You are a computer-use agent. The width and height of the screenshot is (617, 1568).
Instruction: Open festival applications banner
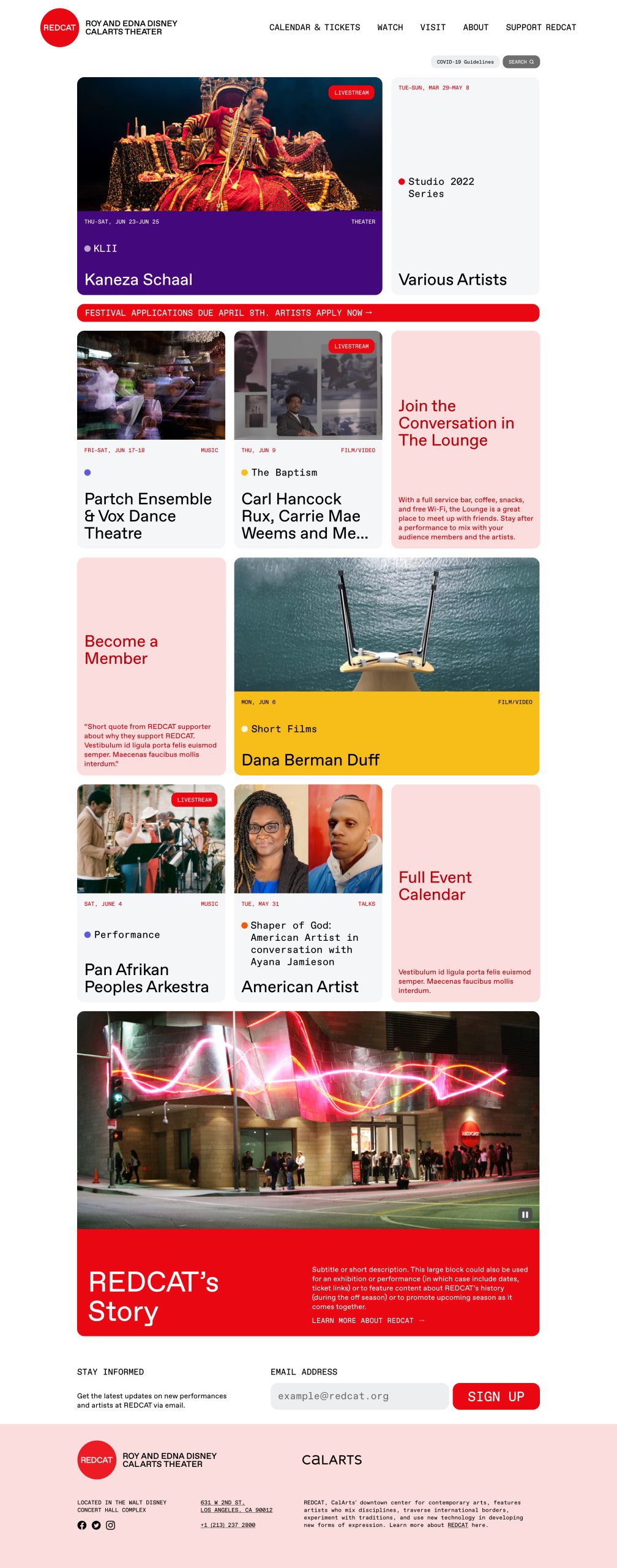308,313
